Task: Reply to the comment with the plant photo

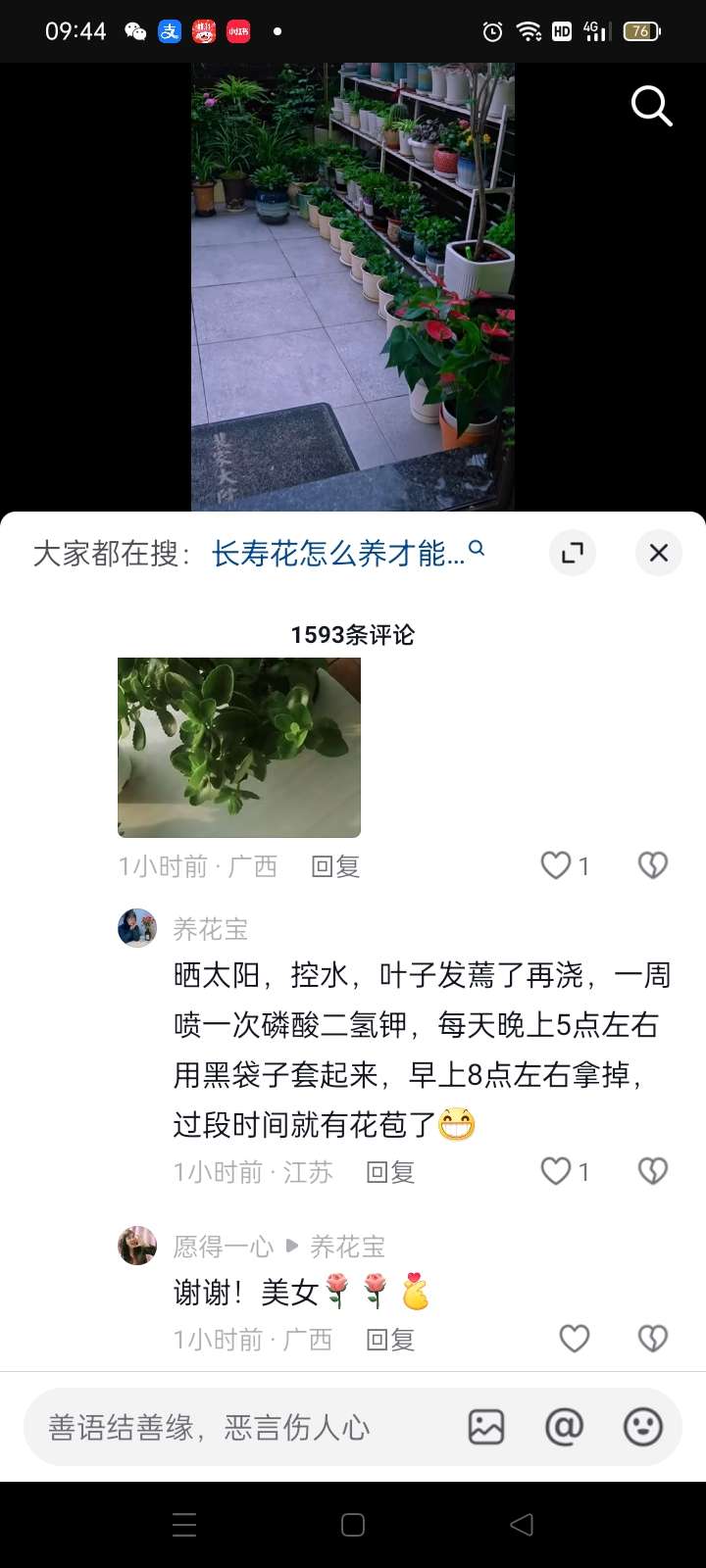Action: [x=335, y=866]
